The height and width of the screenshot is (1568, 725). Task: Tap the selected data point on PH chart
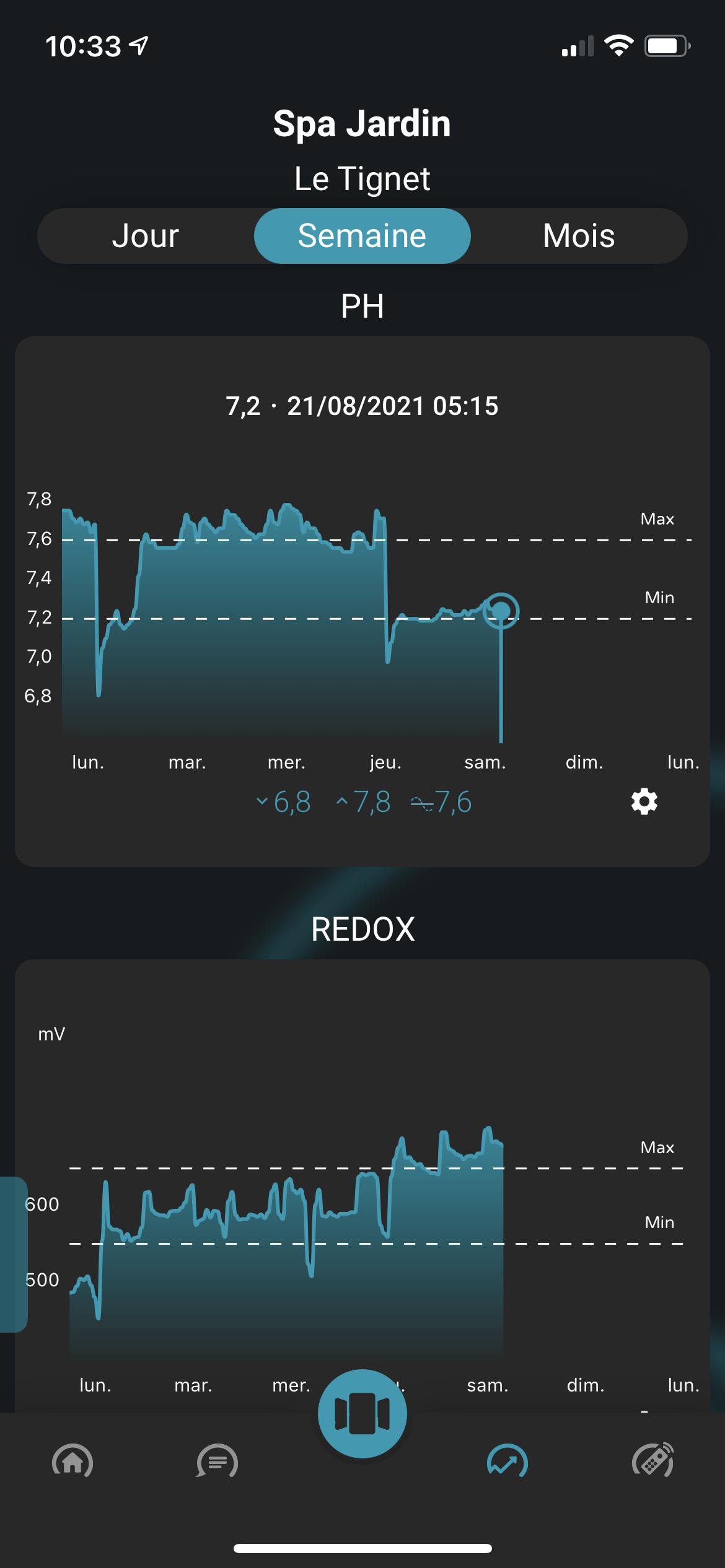501,611
